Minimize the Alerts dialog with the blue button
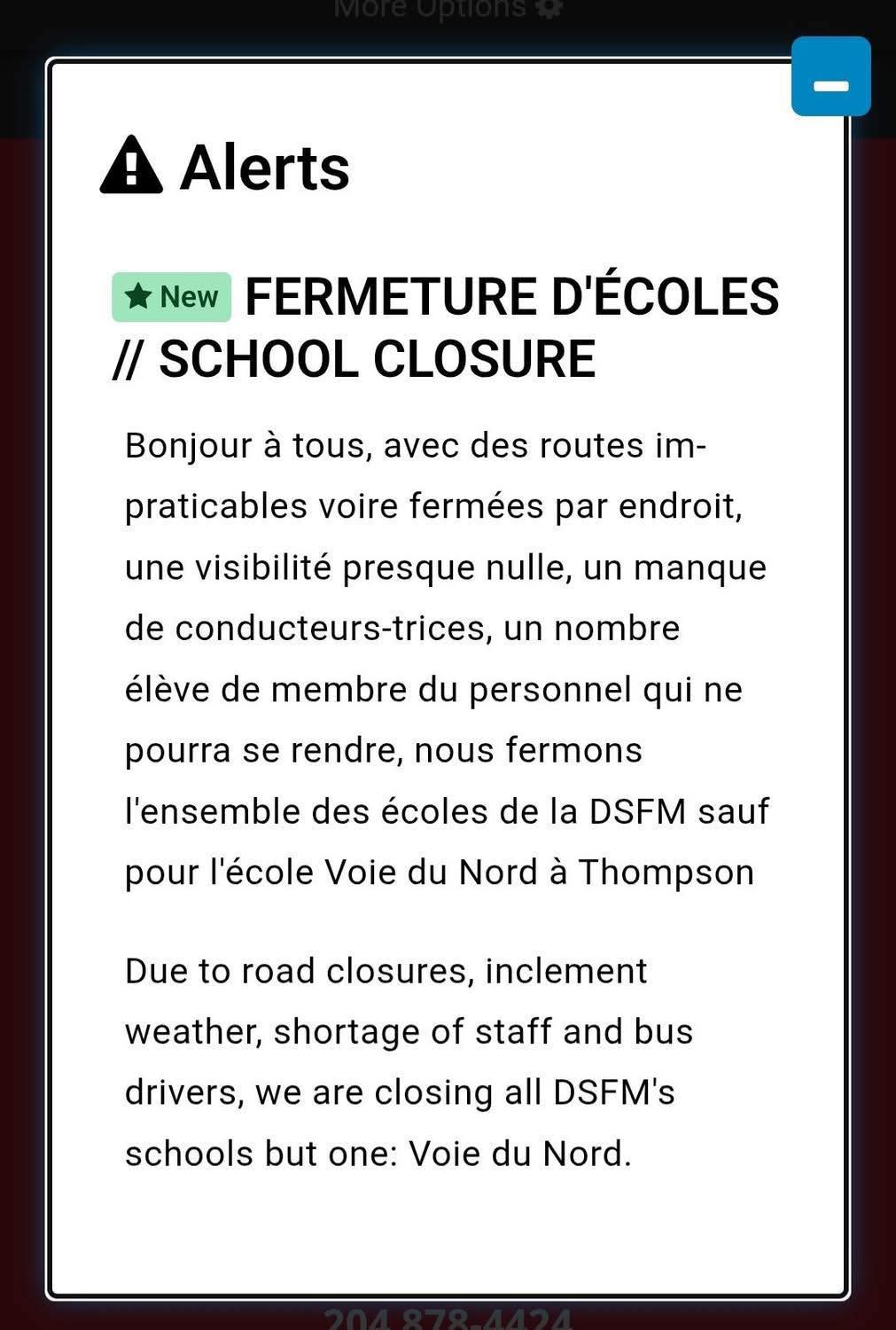Screen dimensions: 896x1330 click(830, 76)
